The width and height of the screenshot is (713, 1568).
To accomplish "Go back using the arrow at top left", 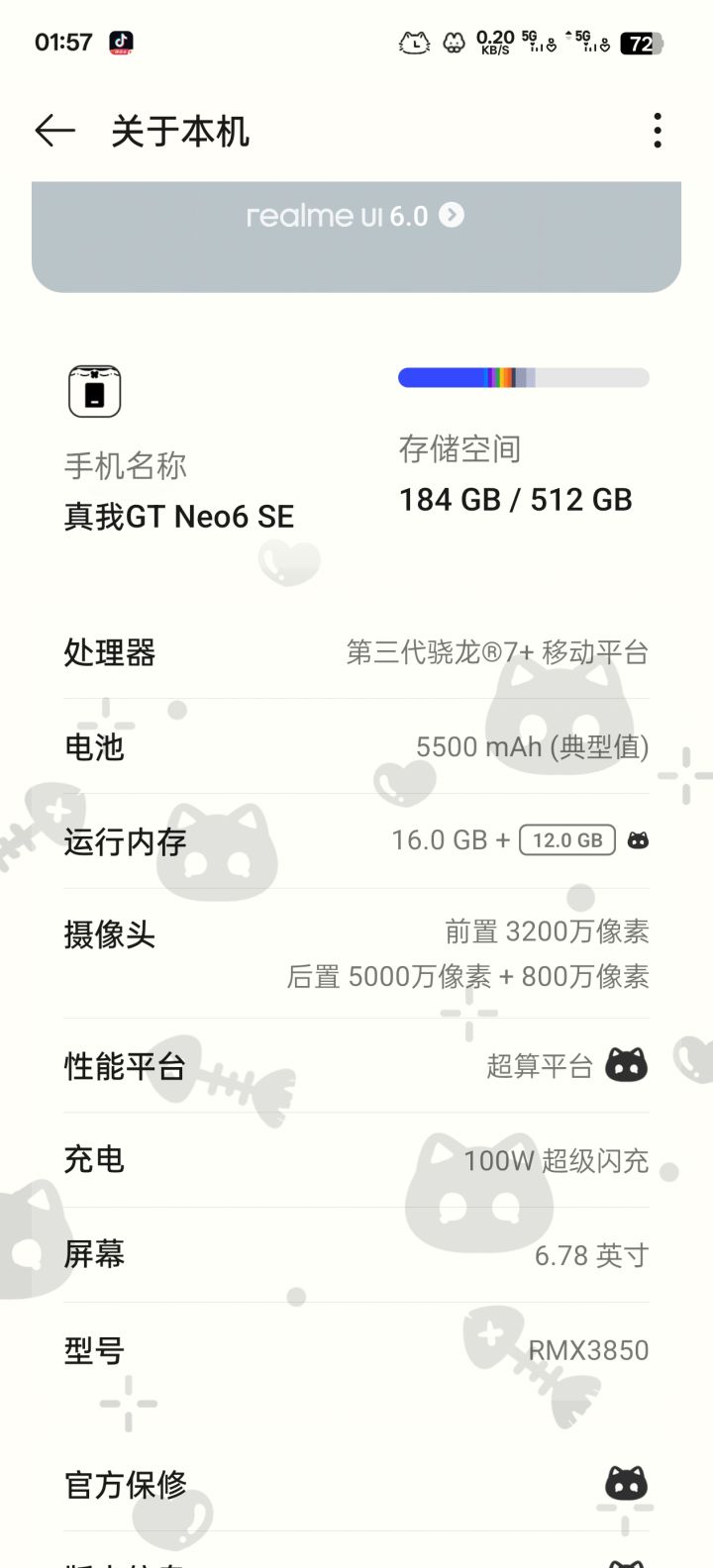I will [x=56, y=130].
